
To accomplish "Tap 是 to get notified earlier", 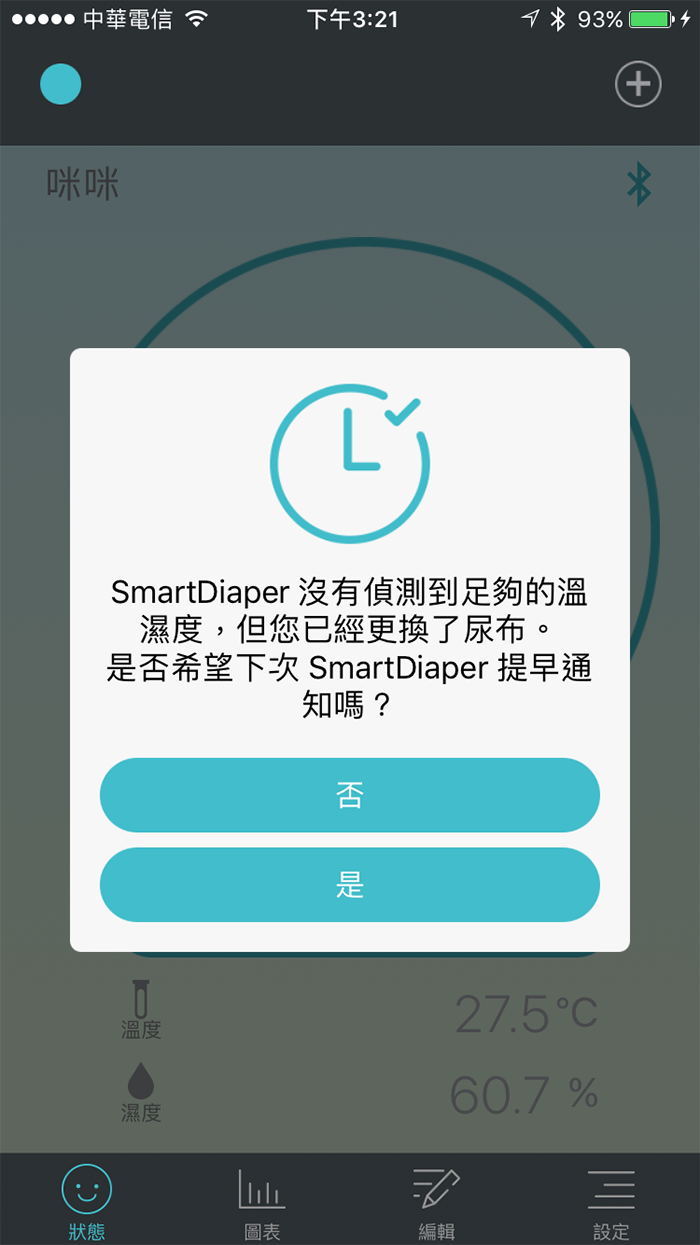I will 350,885.
